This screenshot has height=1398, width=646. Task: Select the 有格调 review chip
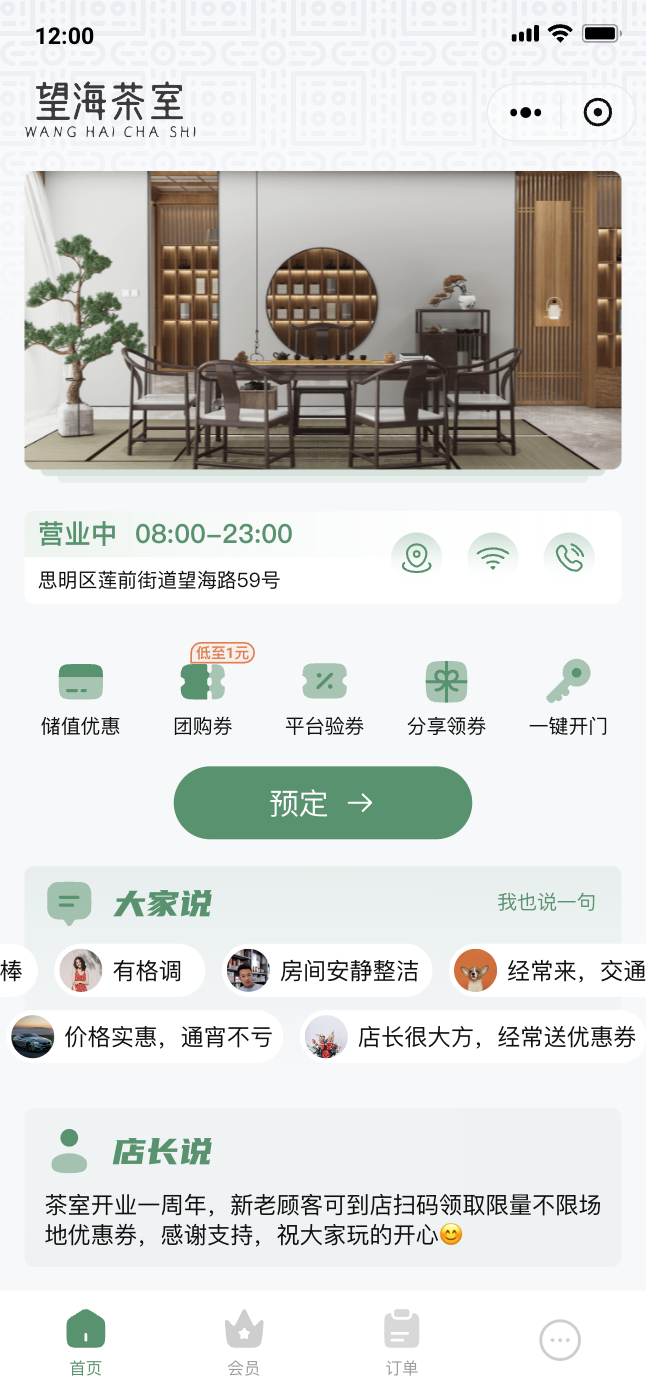click(x=130, y=971)
